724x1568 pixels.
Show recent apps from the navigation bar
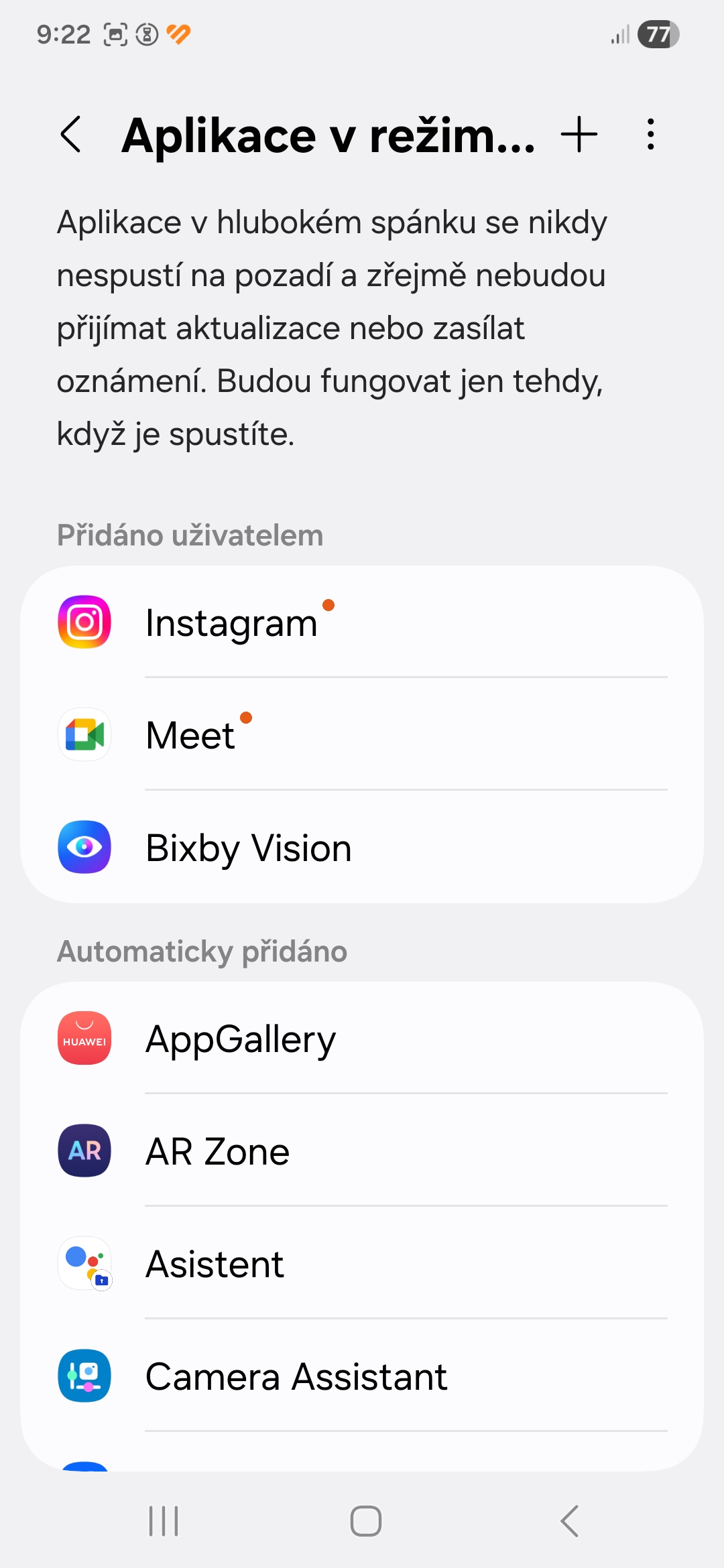click(164, 1521)
